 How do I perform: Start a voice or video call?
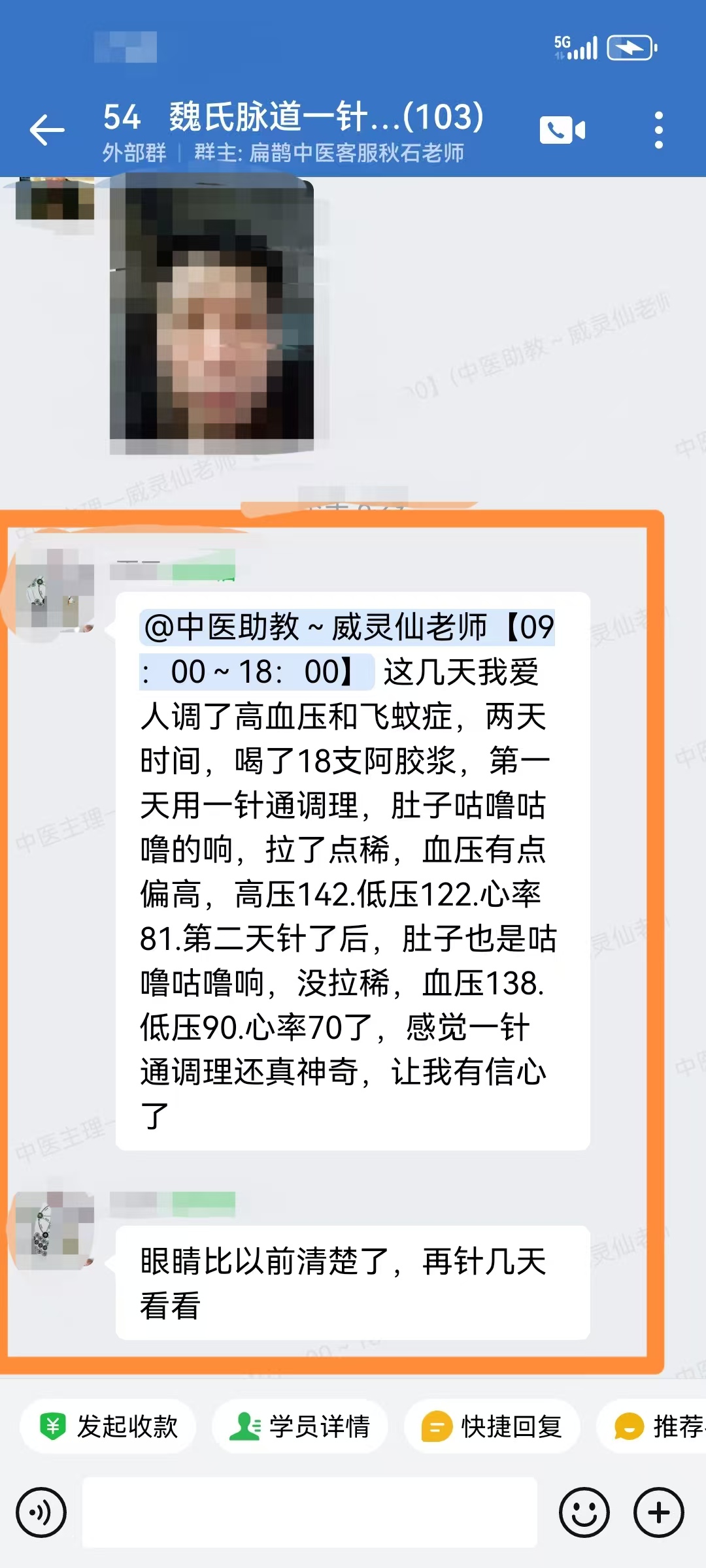pyautogui.click(x=562, y=129)
